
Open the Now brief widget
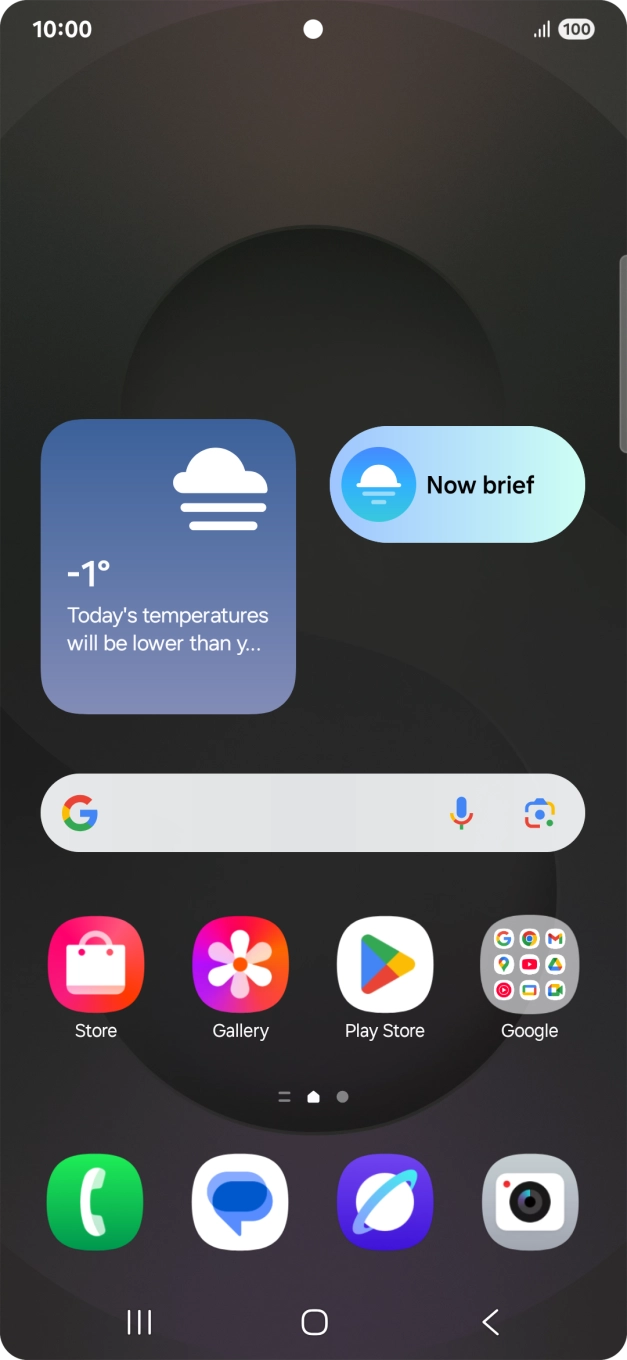coord(457,485)
